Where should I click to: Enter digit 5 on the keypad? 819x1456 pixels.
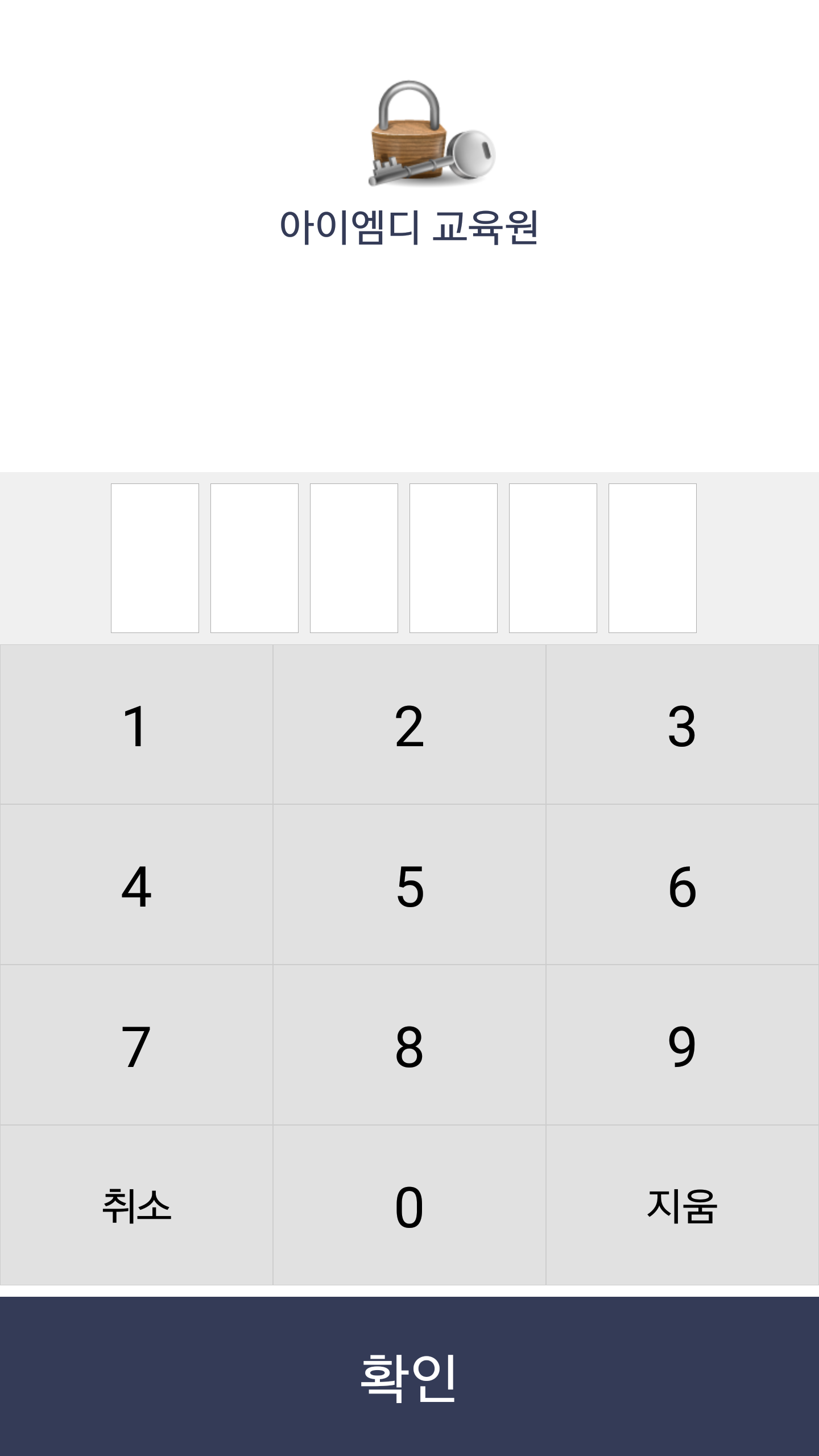click(409, 885)
